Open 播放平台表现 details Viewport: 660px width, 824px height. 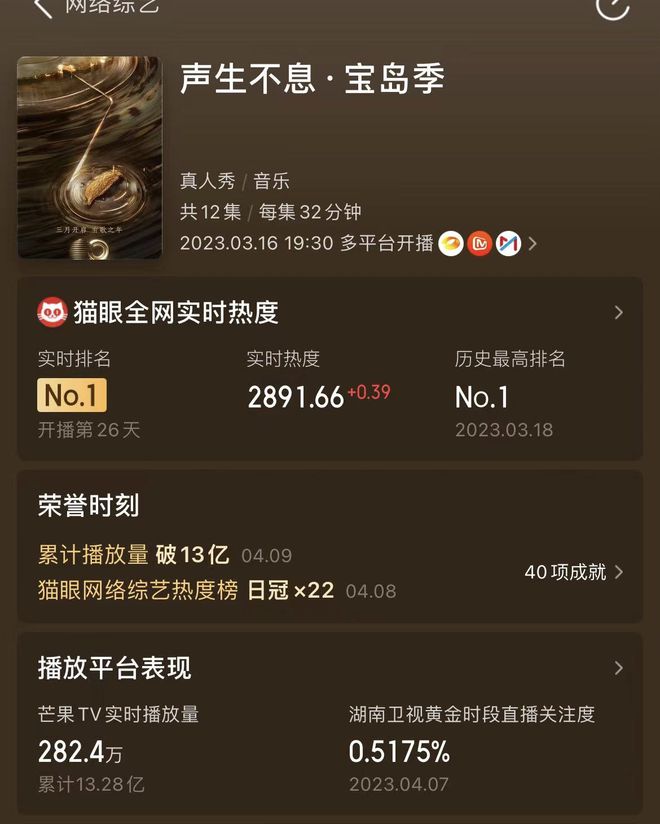click(618, 668)
